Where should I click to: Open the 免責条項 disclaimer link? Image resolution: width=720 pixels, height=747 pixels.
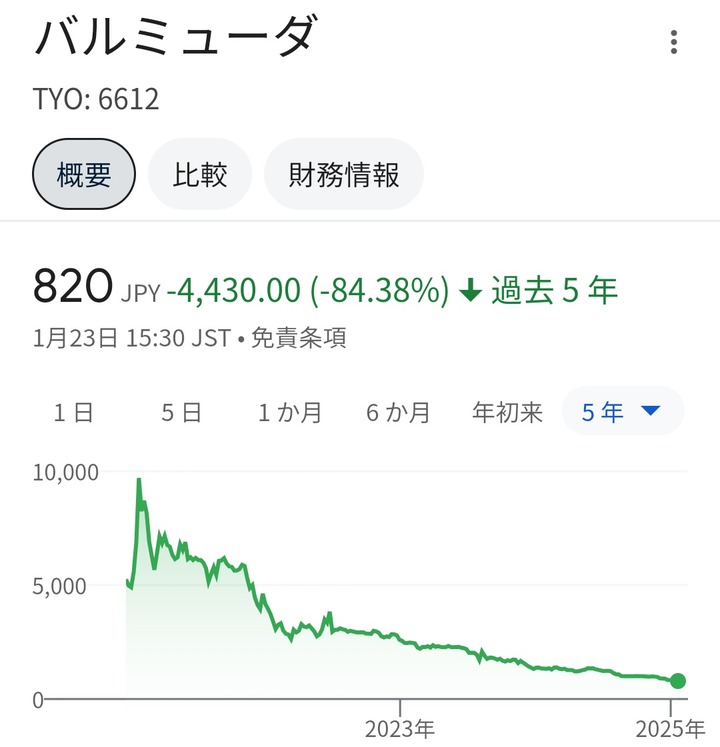coord(298,339)
